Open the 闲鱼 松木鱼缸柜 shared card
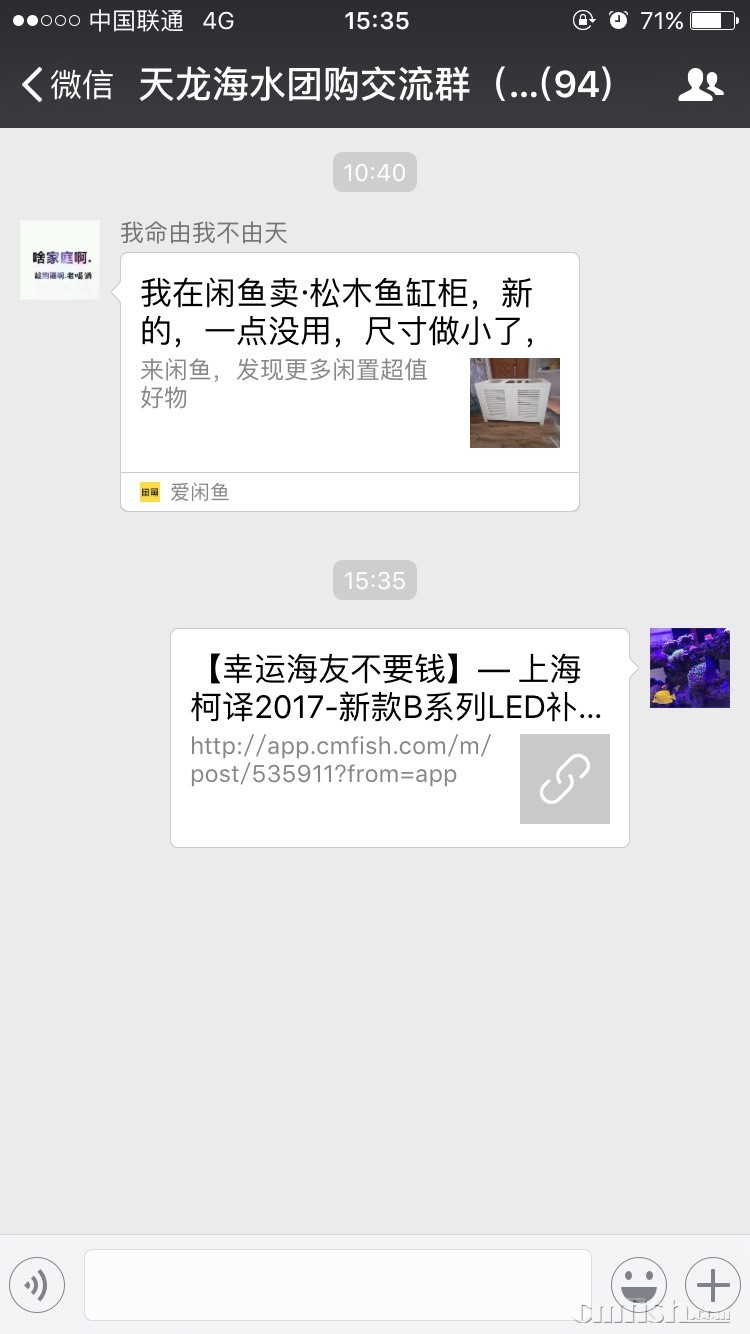This screenshot has width=750, height=1334. tap(349, 381)
